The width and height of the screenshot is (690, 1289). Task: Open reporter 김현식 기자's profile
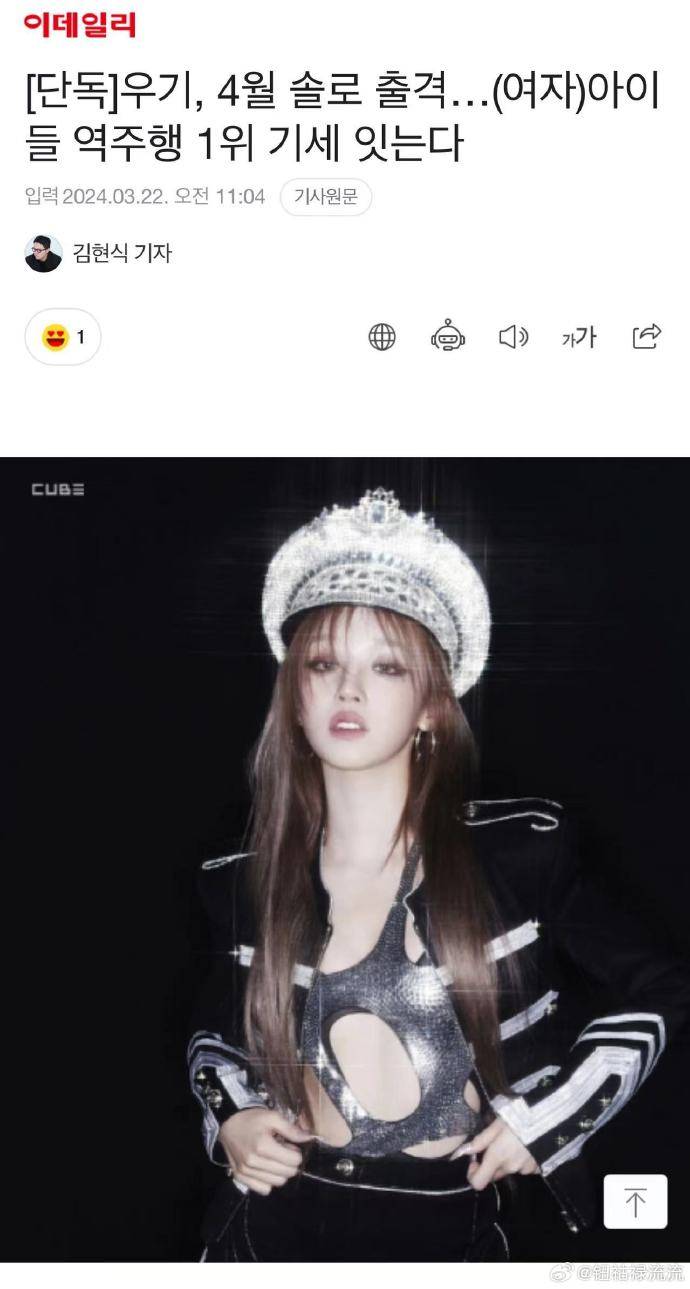coord(120,254)
